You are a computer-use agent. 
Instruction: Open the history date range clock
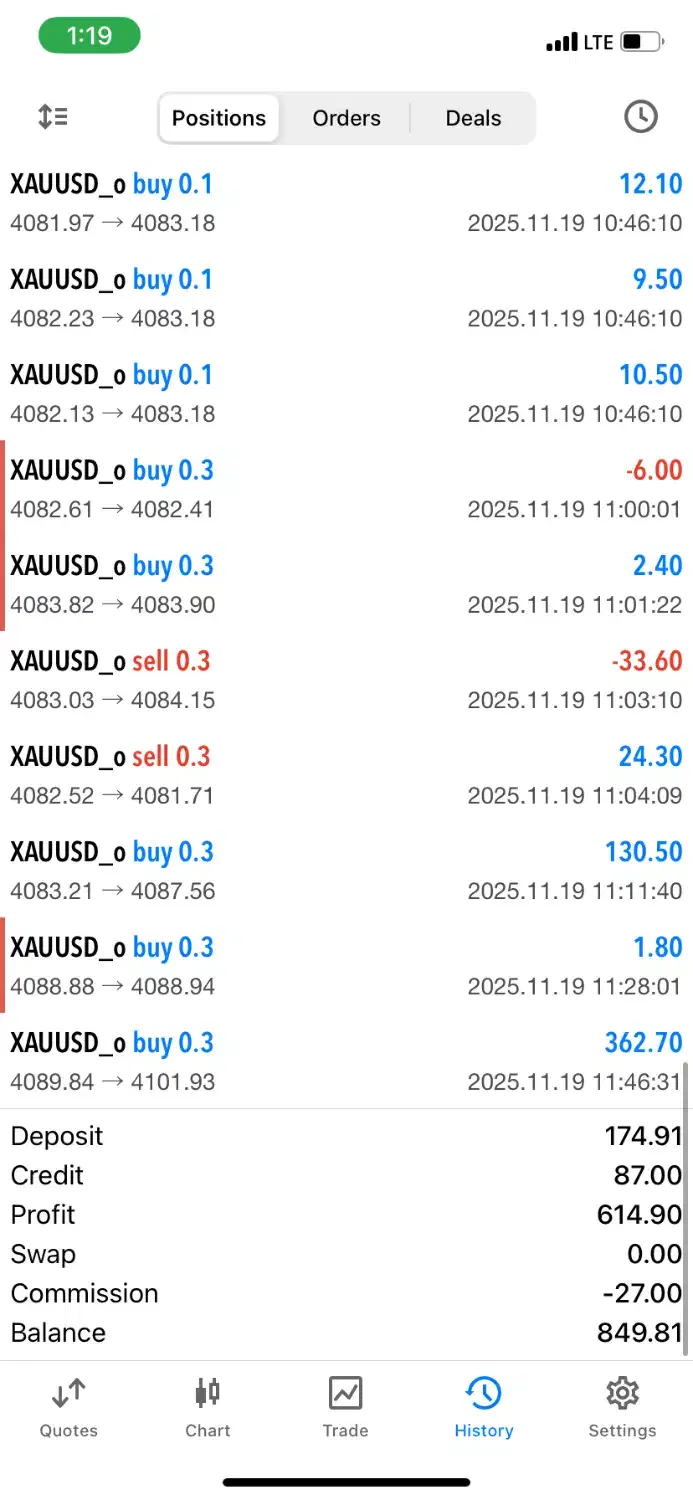point(640,117)
